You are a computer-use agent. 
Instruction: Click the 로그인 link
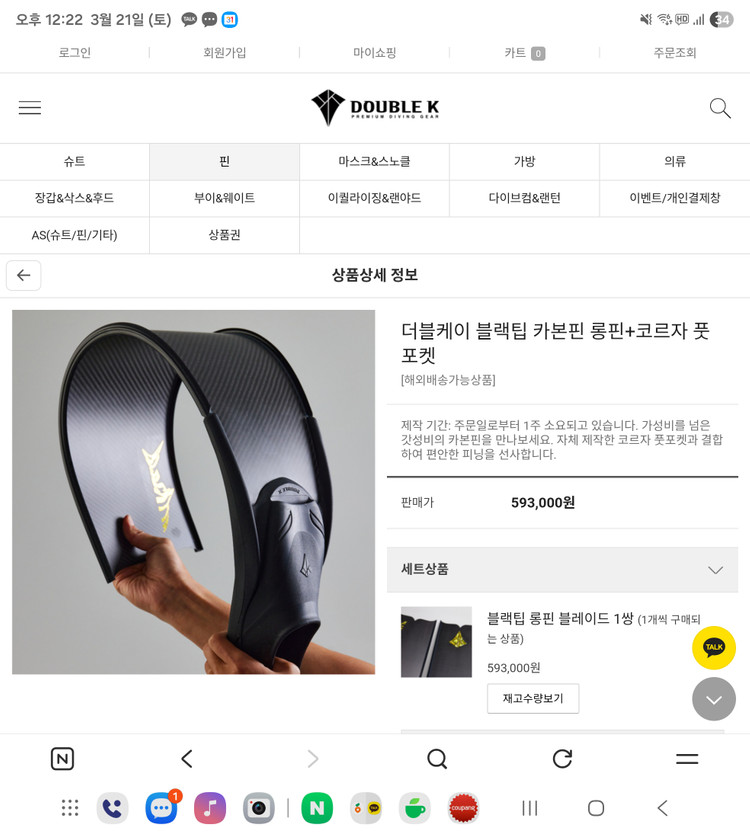tap(75, 55)
